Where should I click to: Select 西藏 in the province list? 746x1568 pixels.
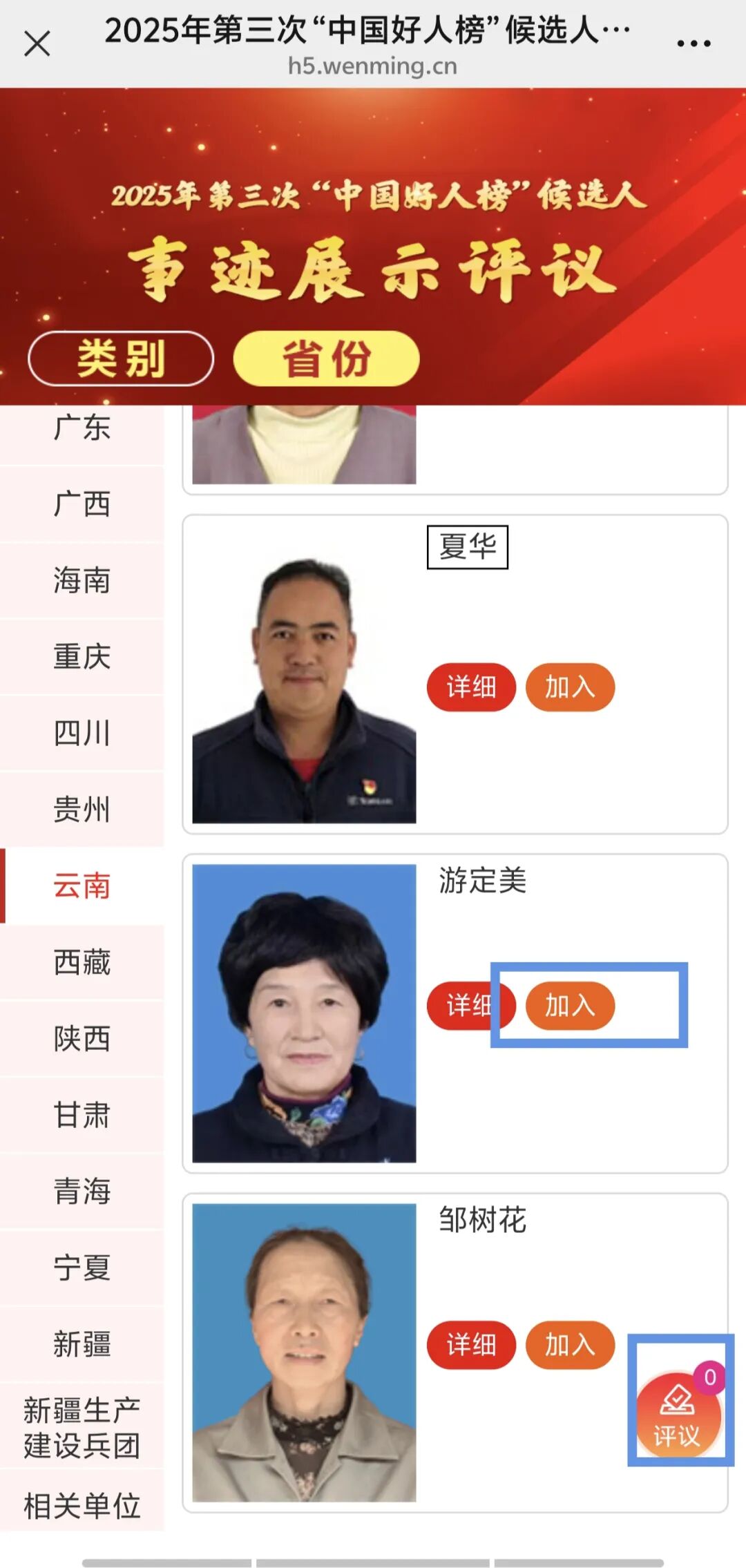point(82,962)
